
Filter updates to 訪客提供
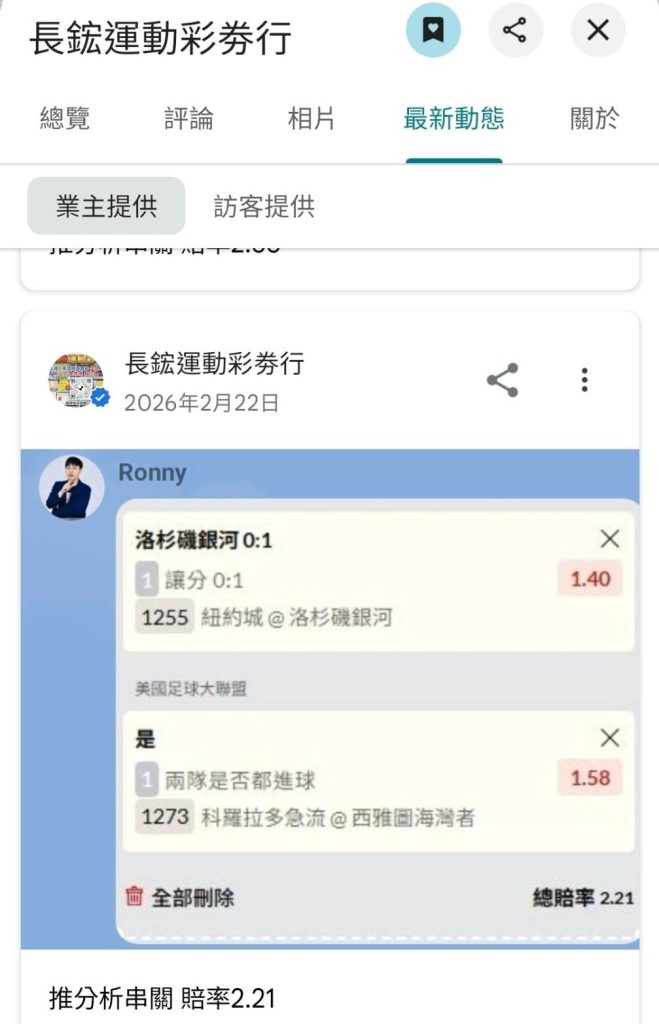(x=264, y=206)
